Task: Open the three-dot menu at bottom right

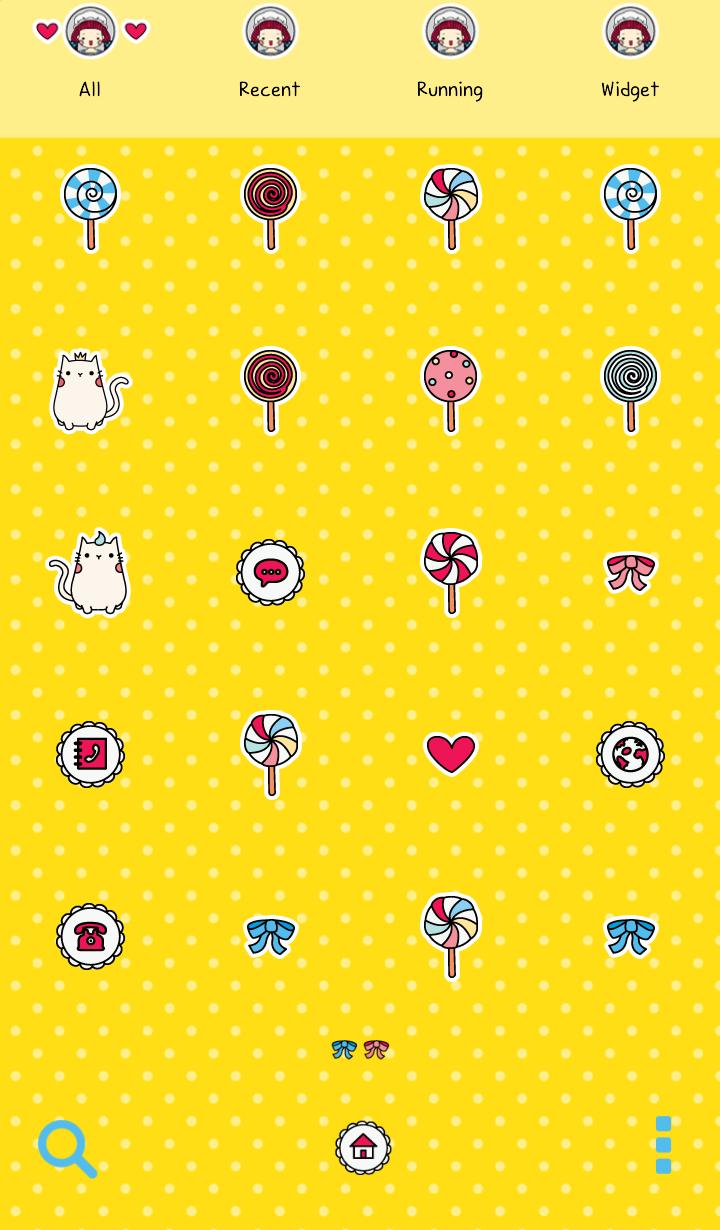Action: click(661, 1145)
